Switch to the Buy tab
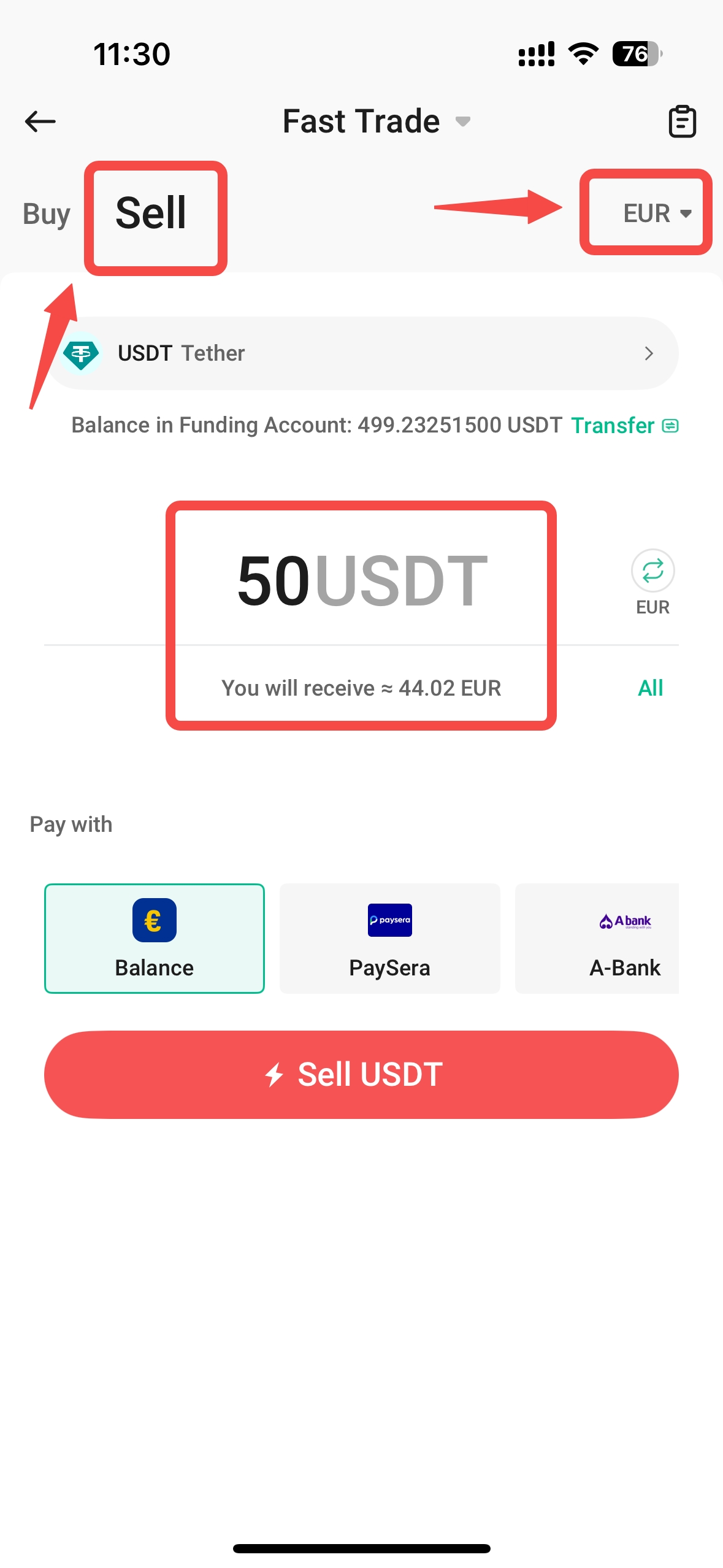This screenshot has height=1568, width=723. tap(47, 214)
